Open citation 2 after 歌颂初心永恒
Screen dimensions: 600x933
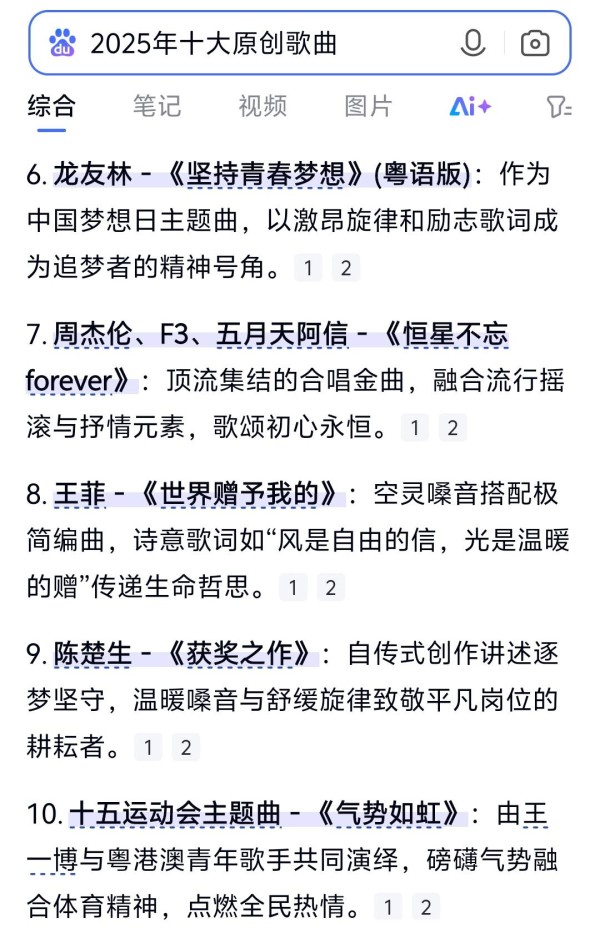tap(451, 428)
